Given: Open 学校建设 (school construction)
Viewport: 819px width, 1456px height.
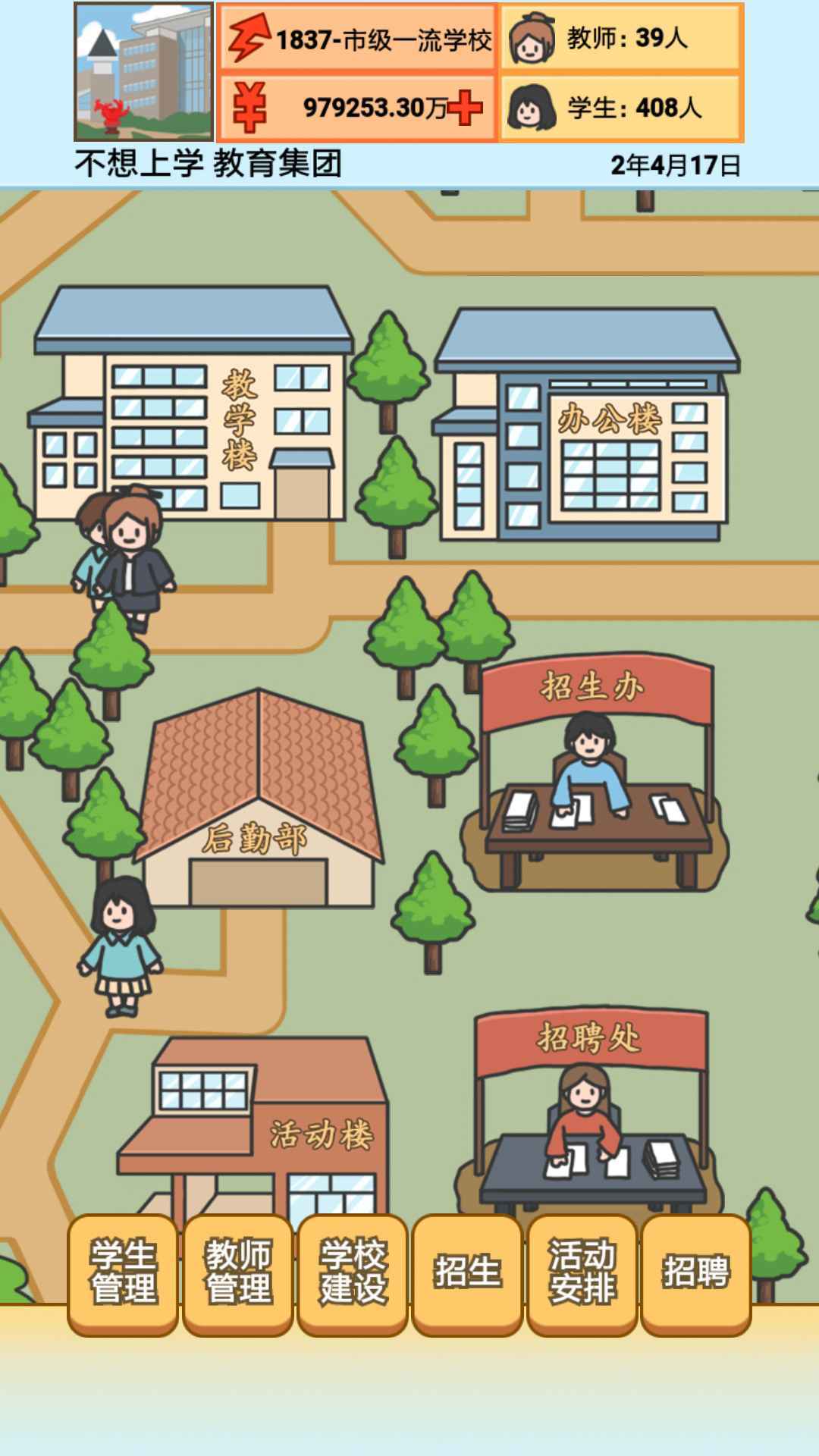Looking at the screenshot, I should pos(353,1272).
